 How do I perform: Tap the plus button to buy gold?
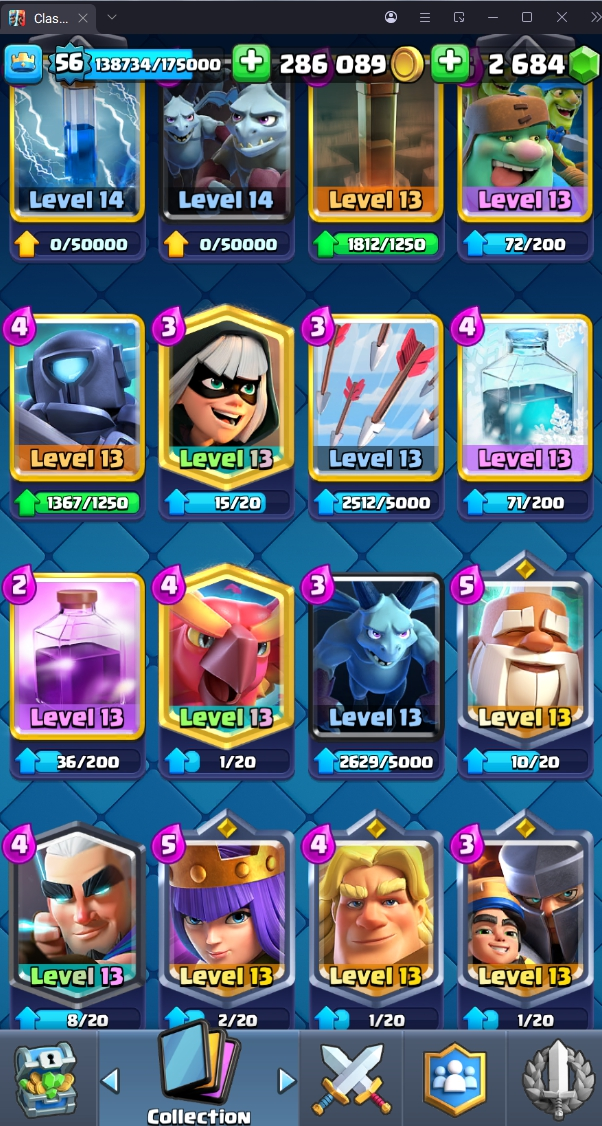pyautogui.click(x=251, y=63)
